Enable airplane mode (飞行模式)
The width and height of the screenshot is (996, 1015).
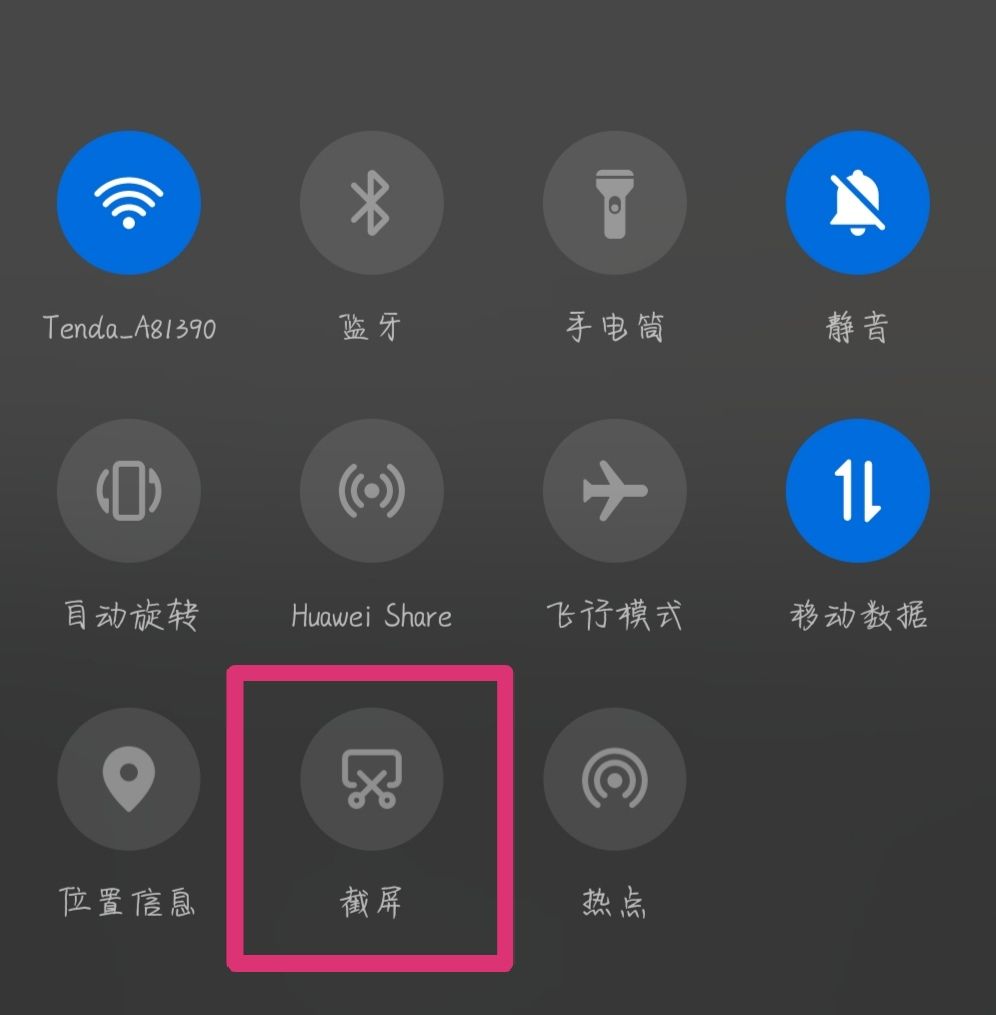click(614, 491)
